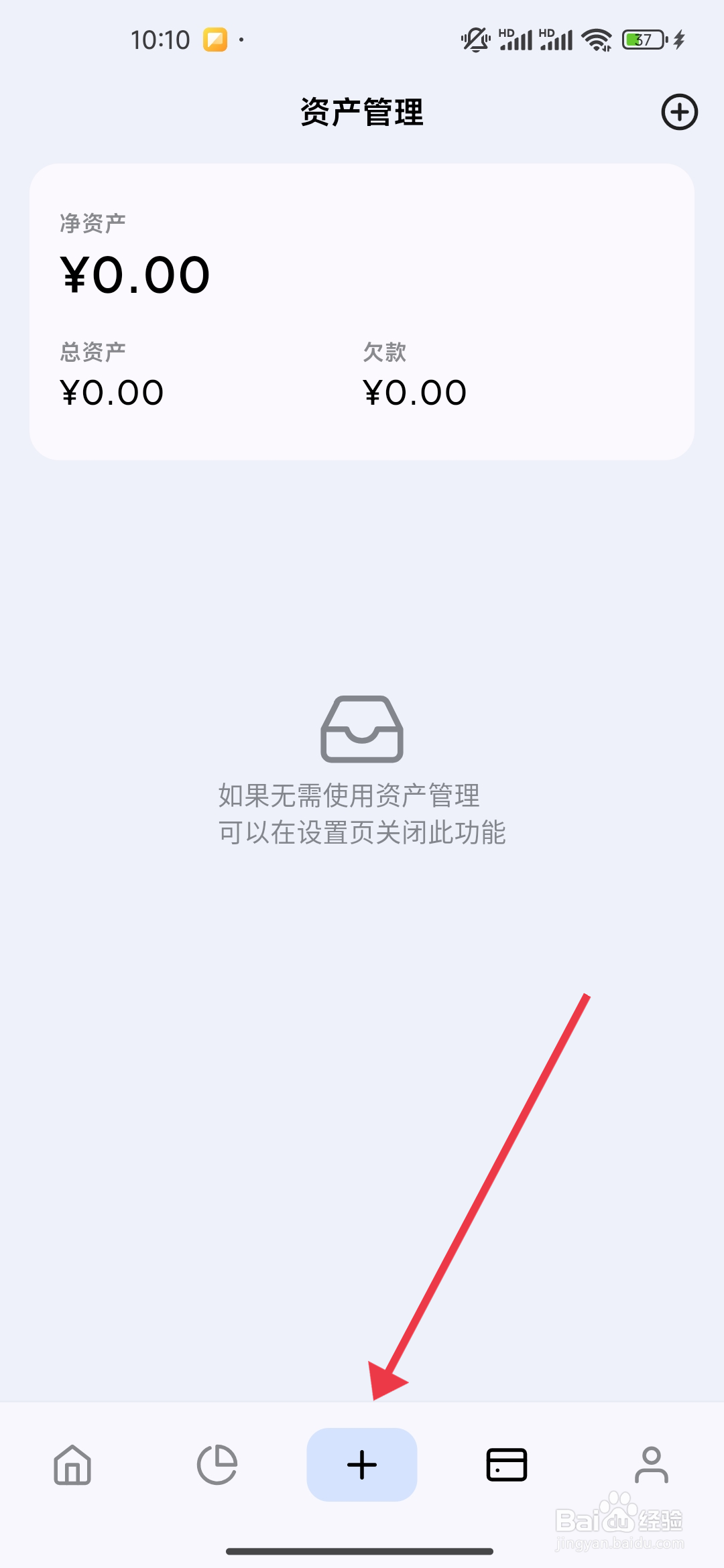Tap the home indicator bar at the bottom
Image resolution: width=724 pixels, height=1568 pixels.
(362, 1551)
